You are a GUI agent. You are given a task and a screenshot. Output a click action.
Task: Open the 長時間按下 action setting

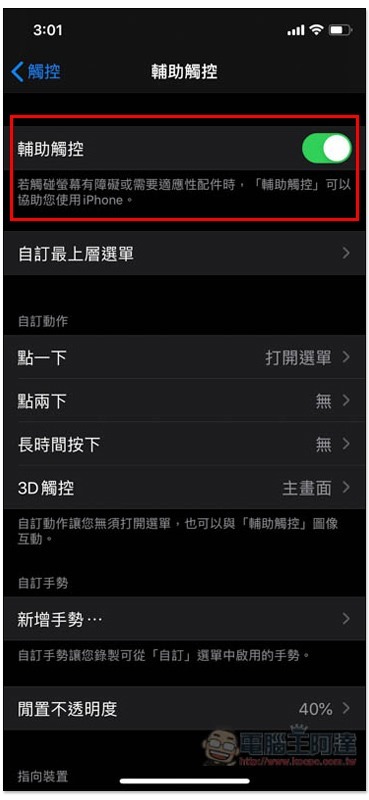click(x=184, y=444)
